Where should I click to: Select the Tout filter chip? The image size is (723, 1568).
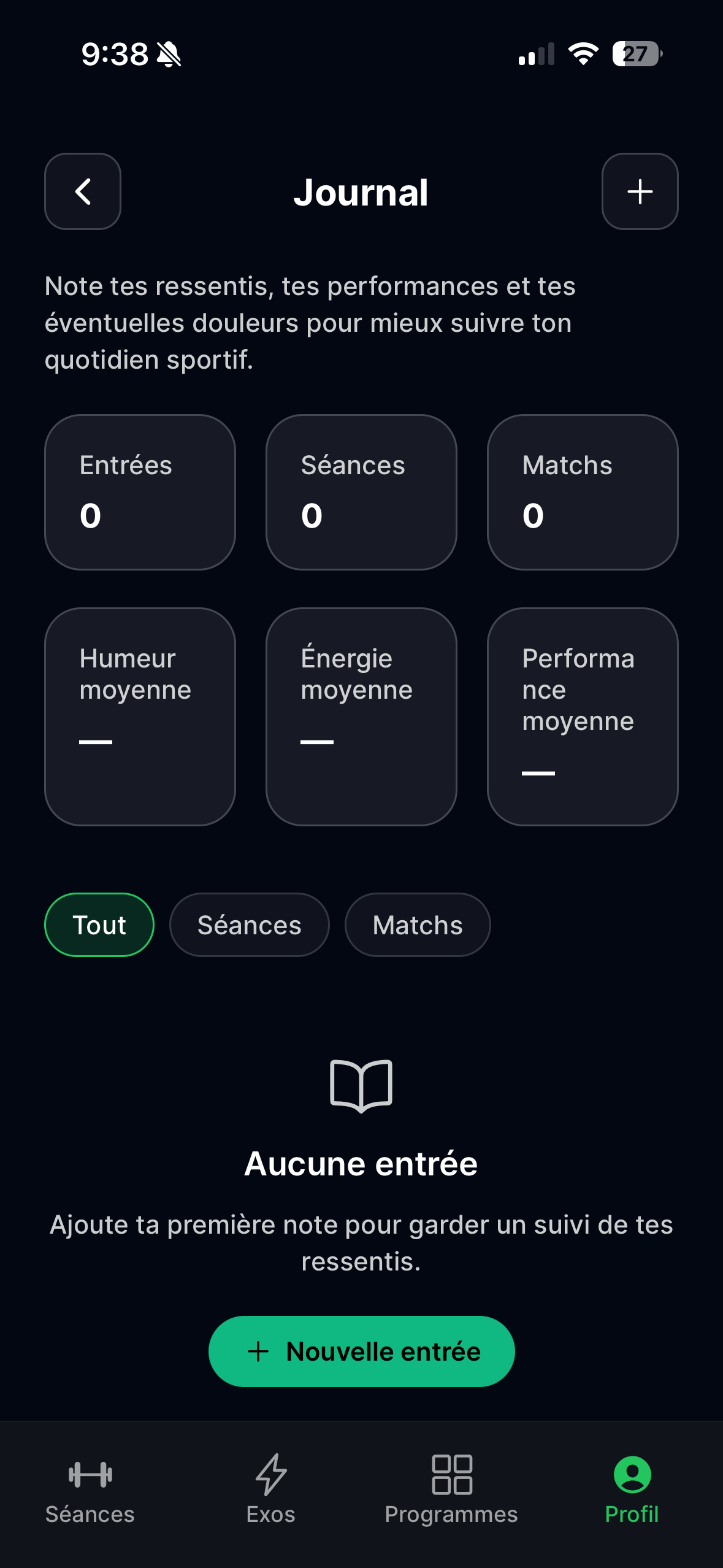tap(99, 924)
